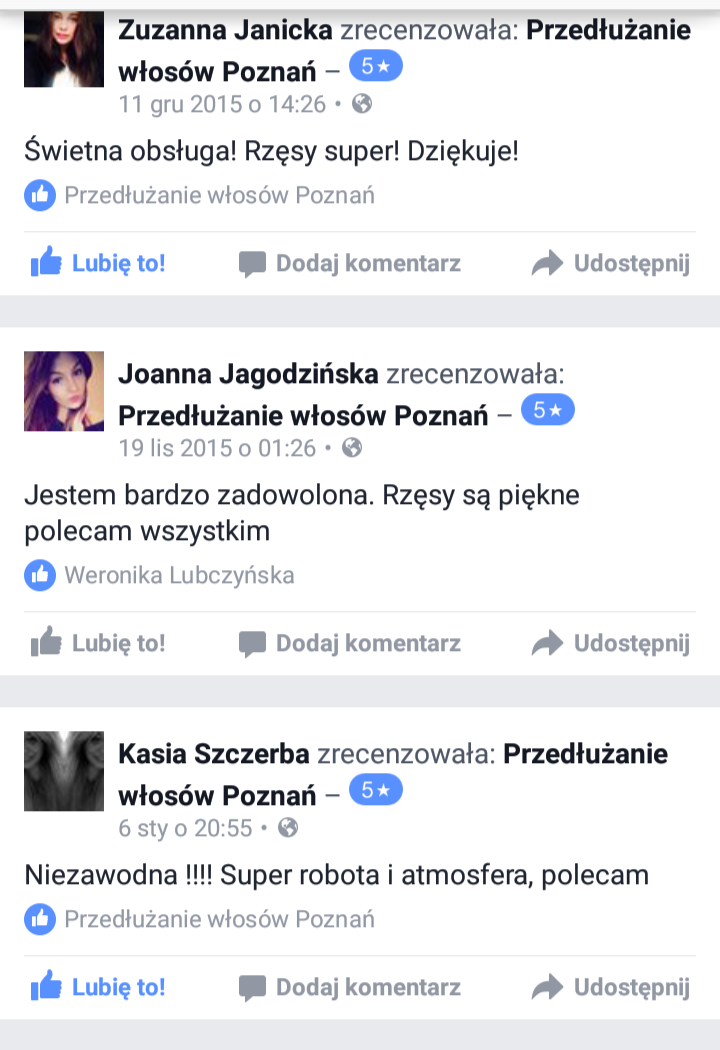Image resolution: width=720 pixels, height=1050 pixels.
Task: Comment on Joanna Jagodzińska's review
Action: 350,642
